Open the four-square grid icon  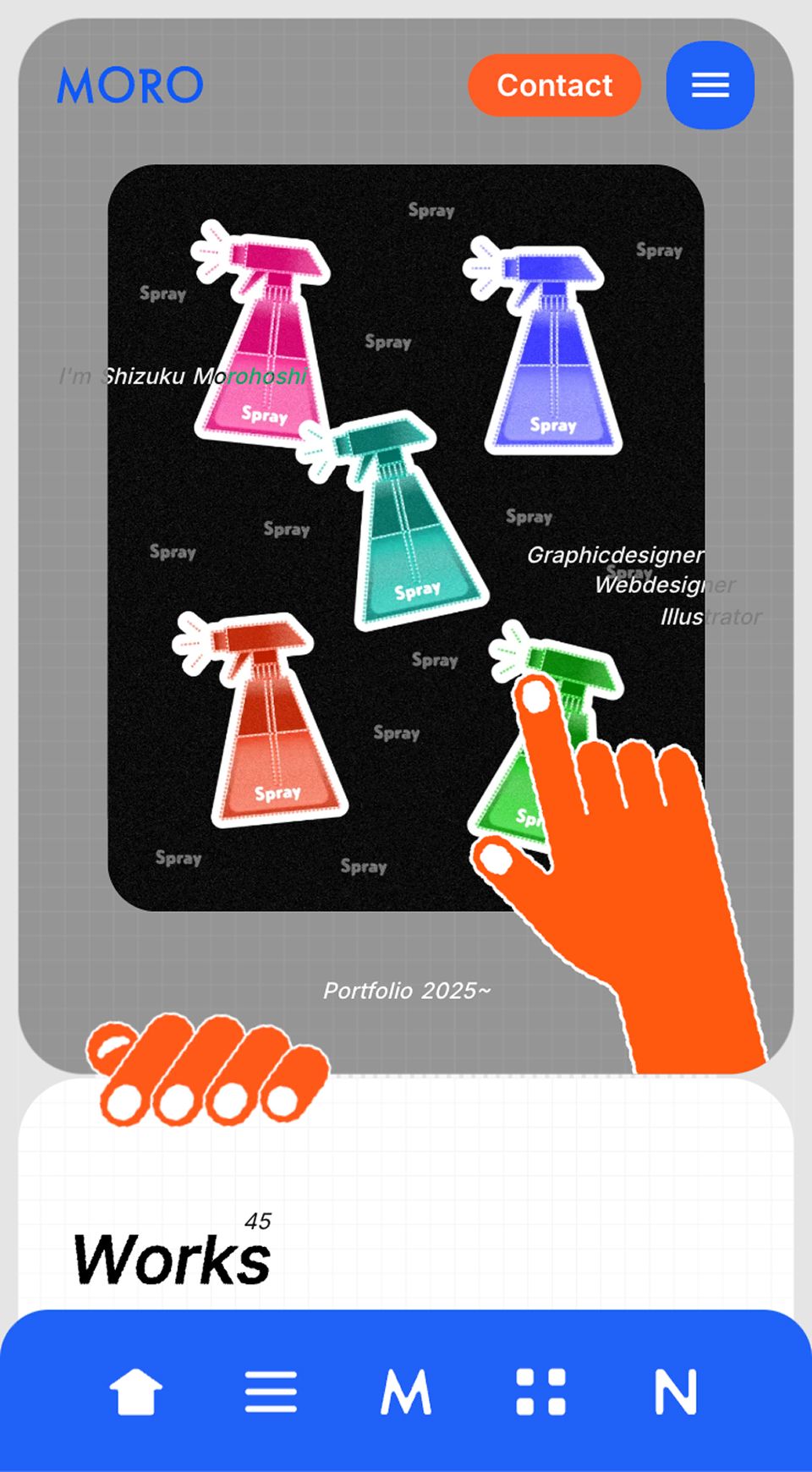pos(541,1392)
